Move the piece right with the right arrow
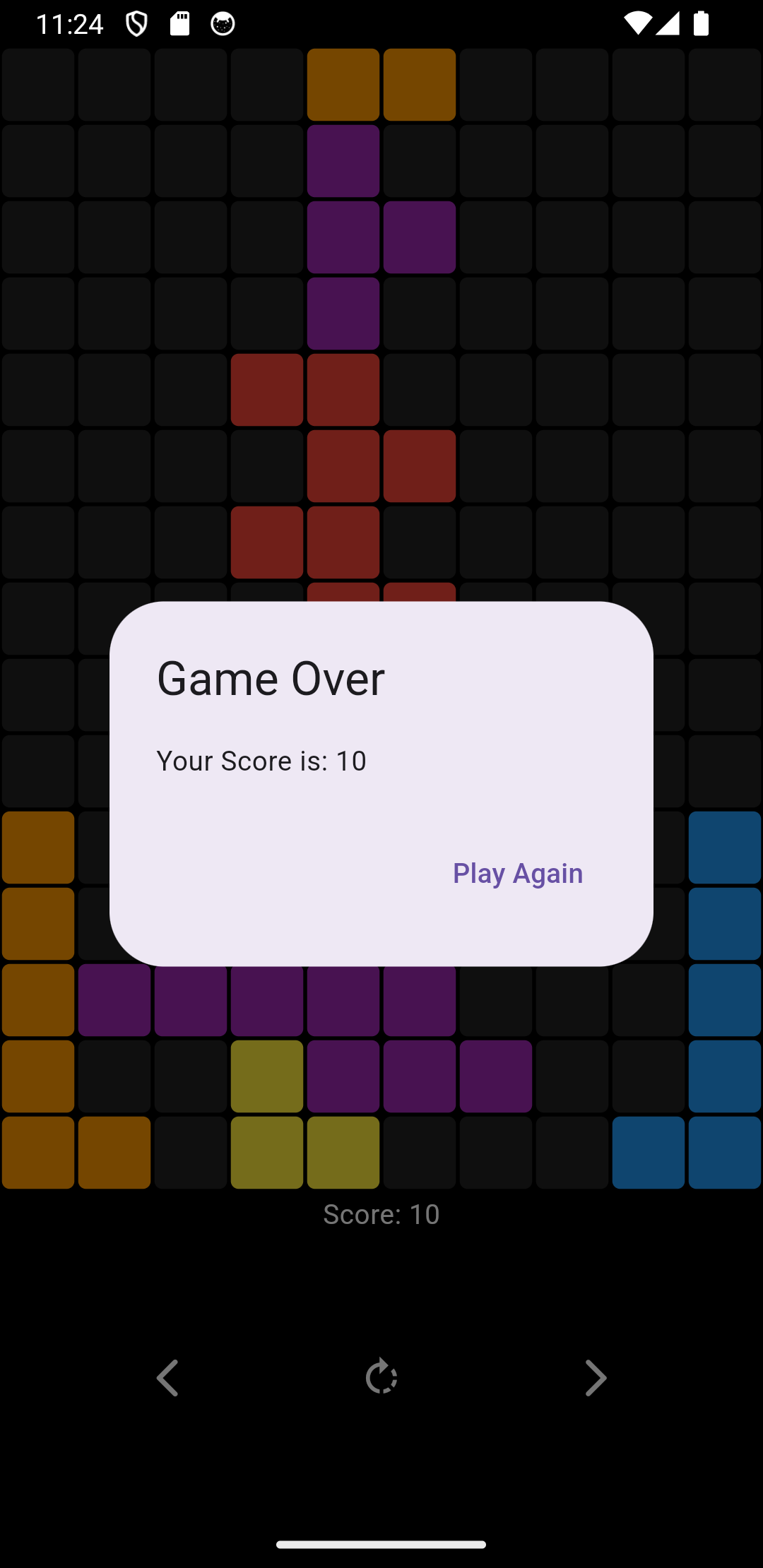The width and height of the screenshot is (763, 1568). [596, 1377]
